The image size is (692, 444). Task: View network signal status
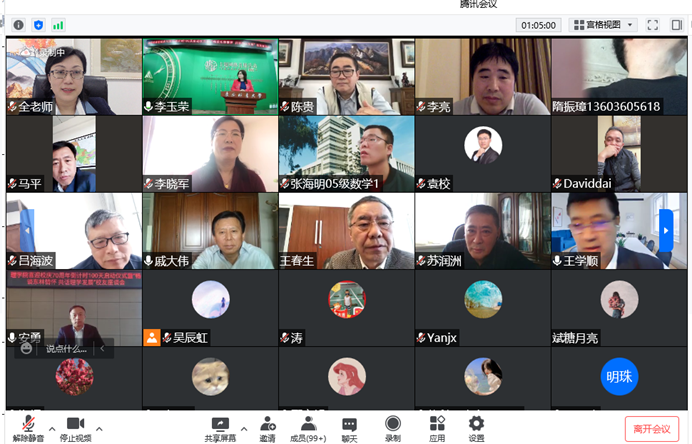click(58, 25)
